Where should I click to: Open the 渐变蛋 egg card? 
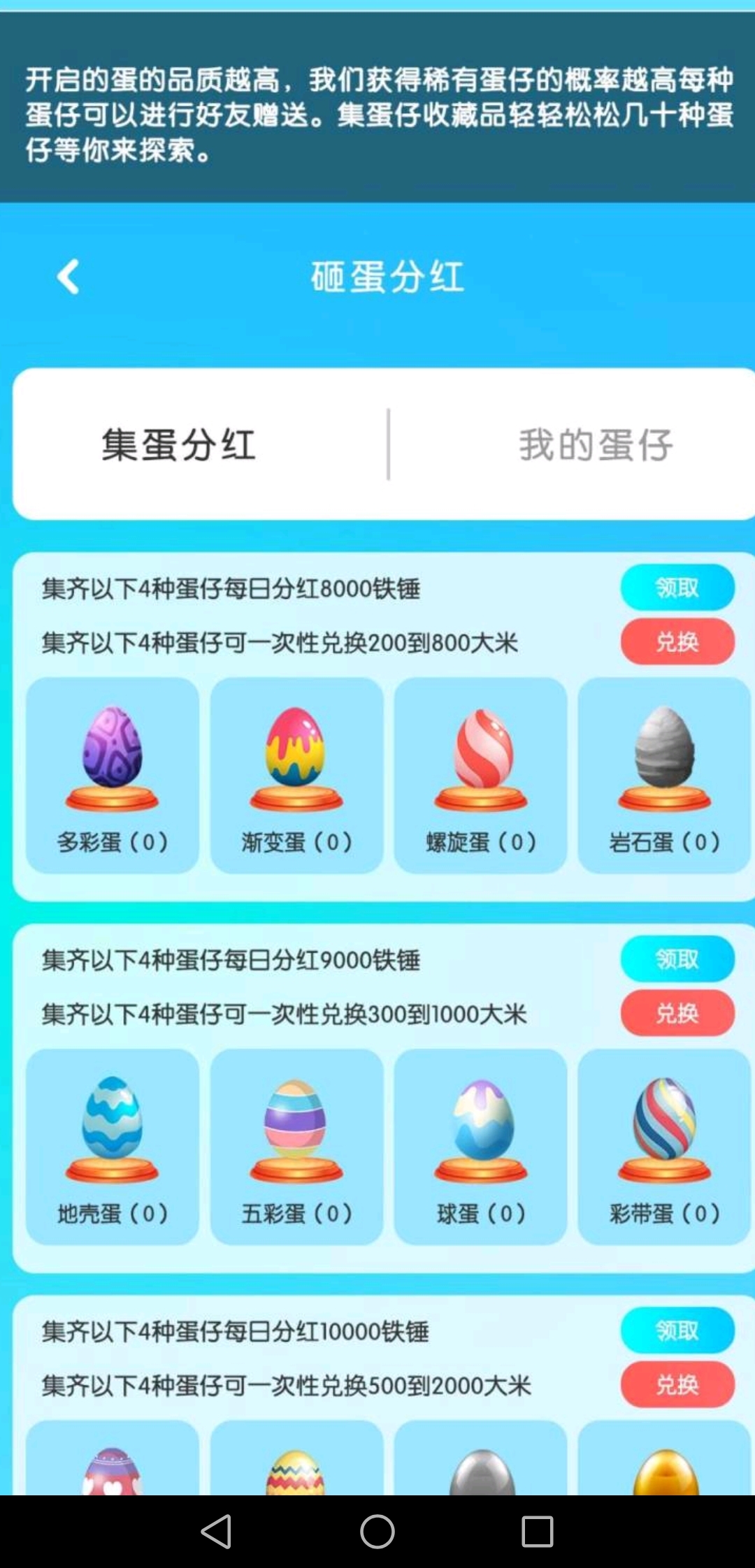click(x=296, y=776)
